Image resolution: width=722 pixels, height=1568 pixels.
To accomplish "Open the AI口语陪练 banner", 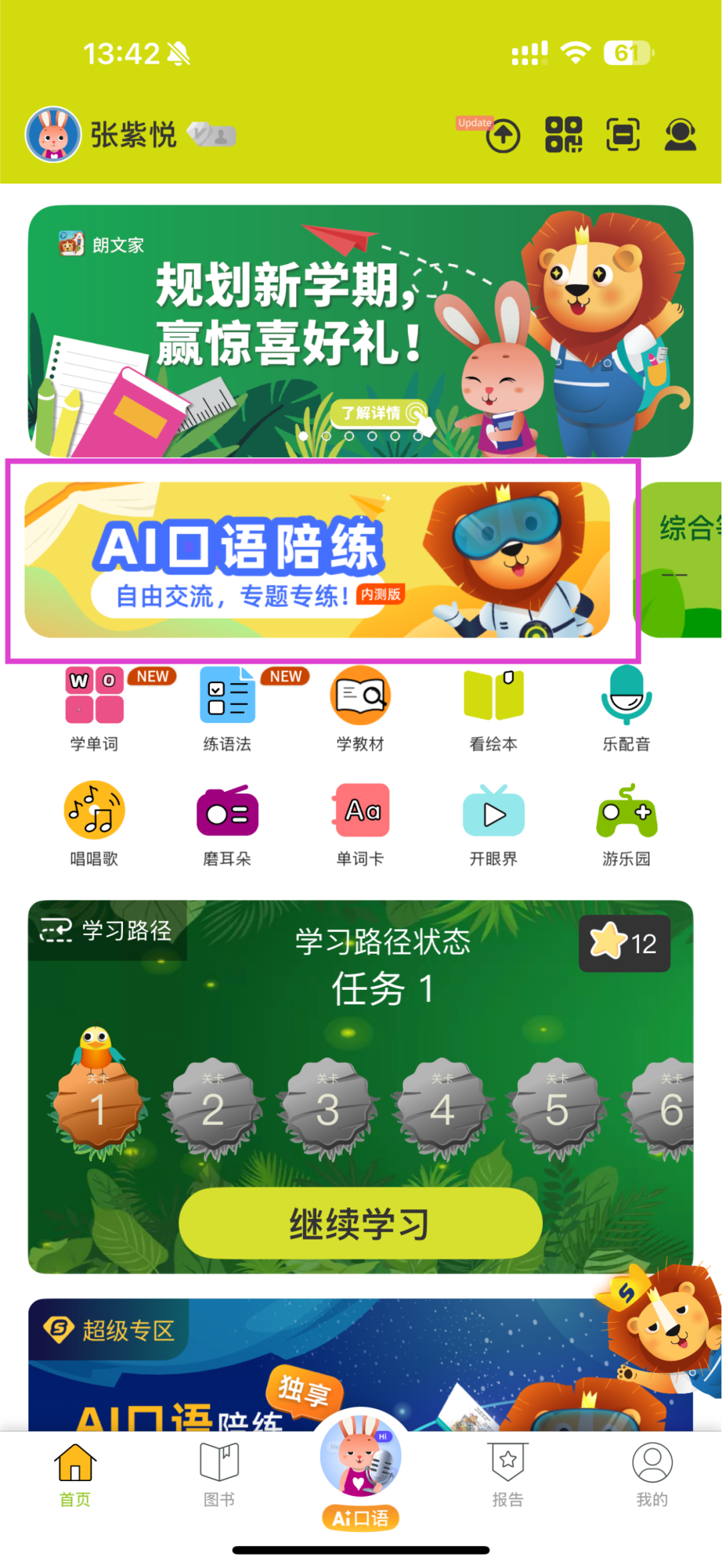I will [x=317, y=559].
